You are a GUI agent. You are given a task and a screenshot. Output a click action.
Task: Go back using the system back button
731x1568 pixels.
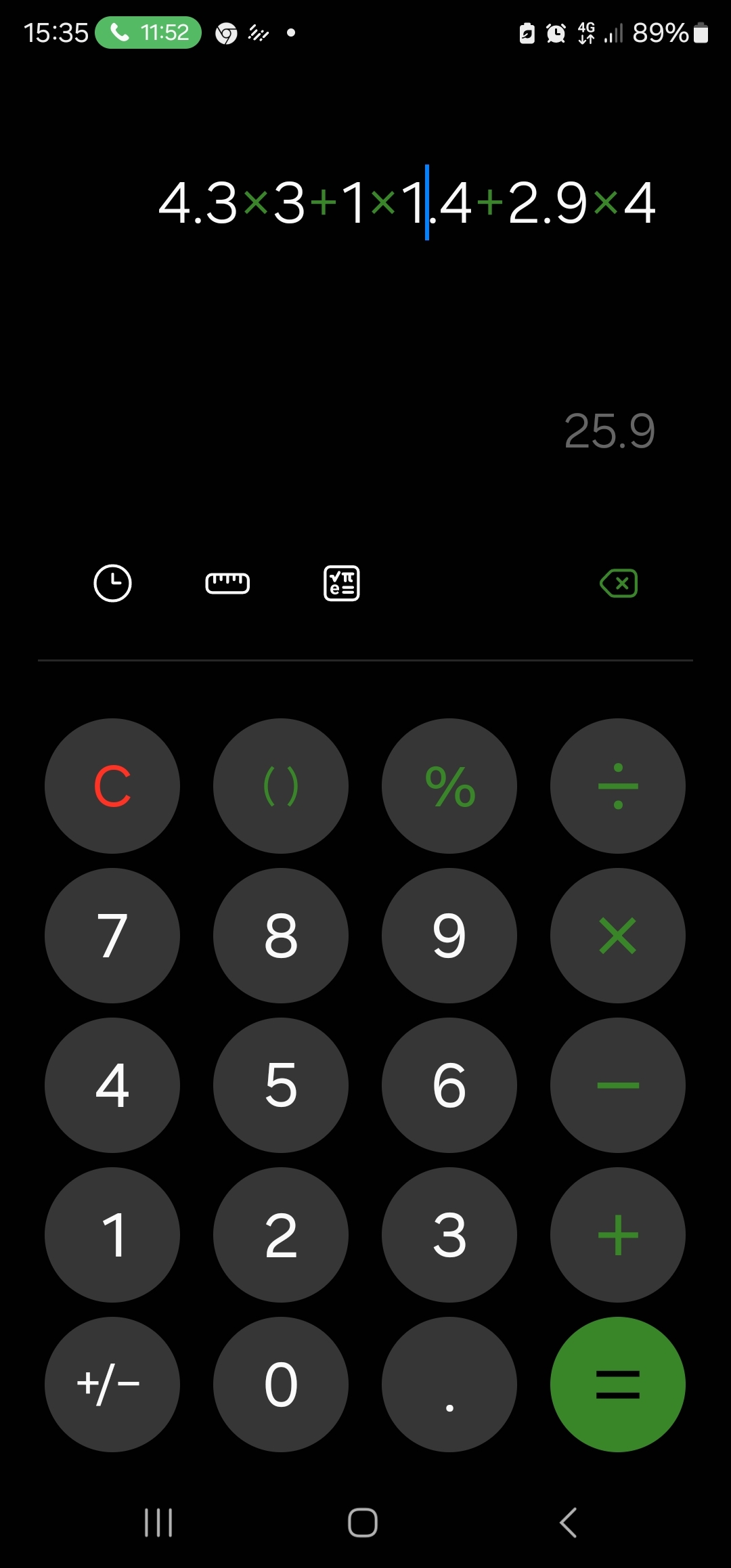(569, 1523)
